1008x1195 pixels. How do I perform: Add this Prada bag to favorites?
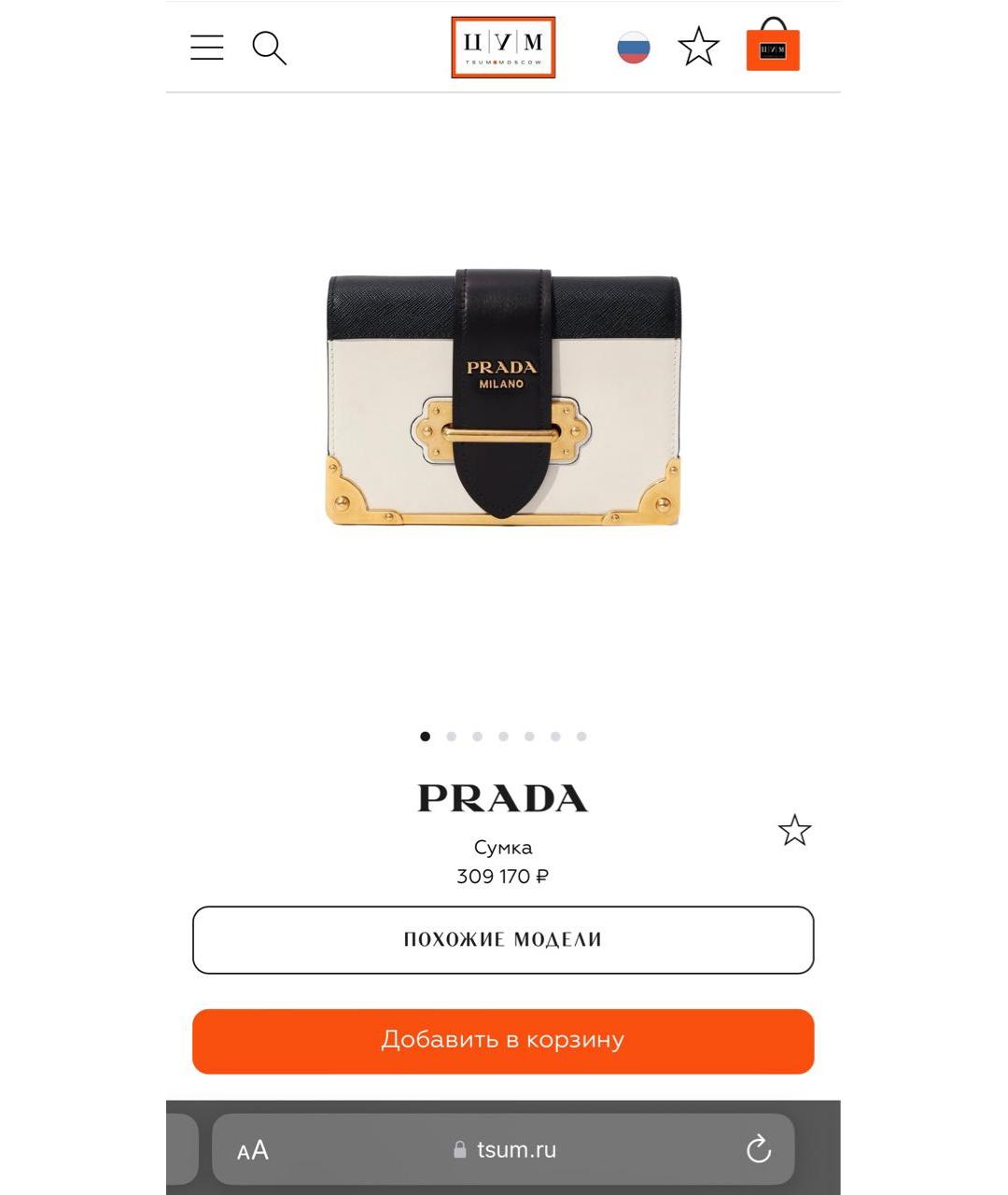pyautogui.click(x=794, y=830)
